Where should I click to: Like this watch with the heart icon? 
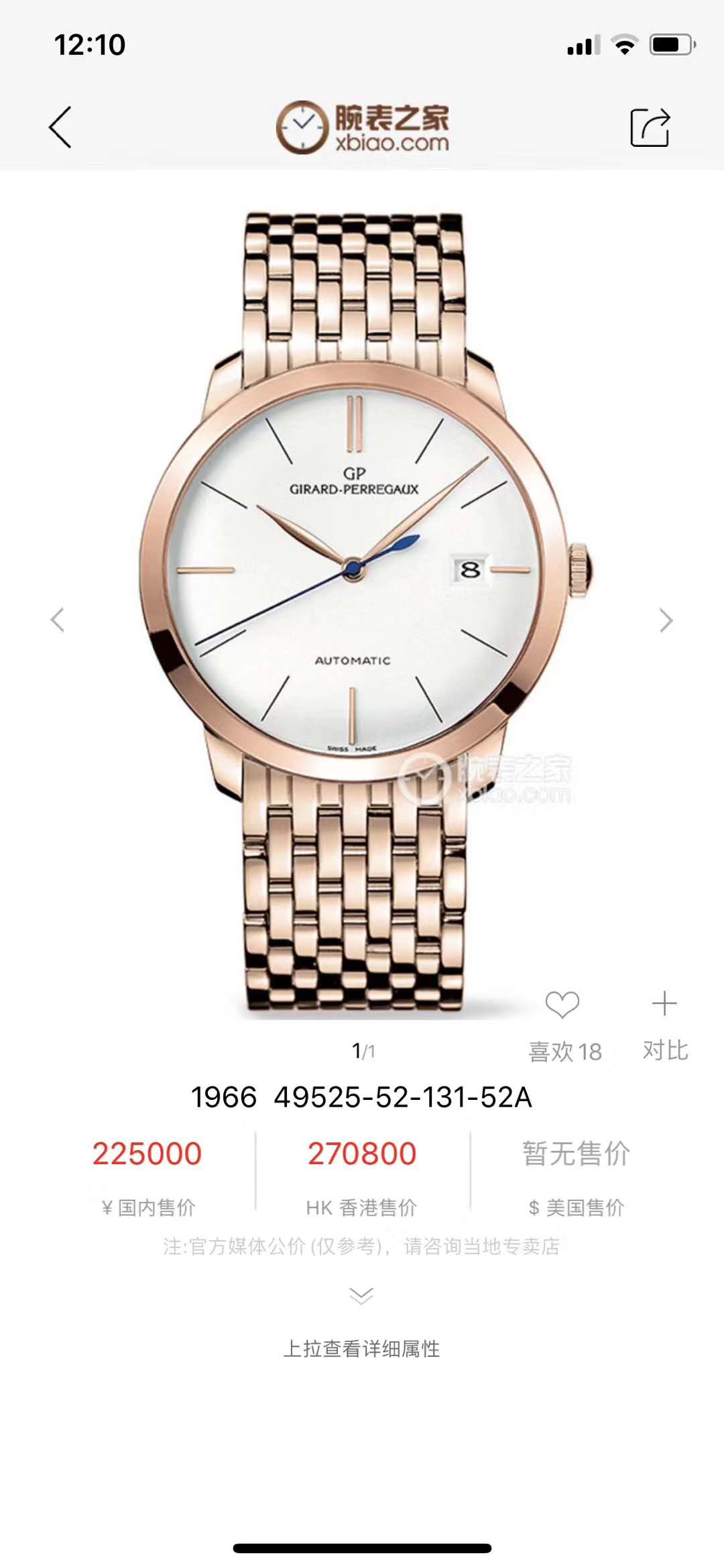[x=562, y=1004]
